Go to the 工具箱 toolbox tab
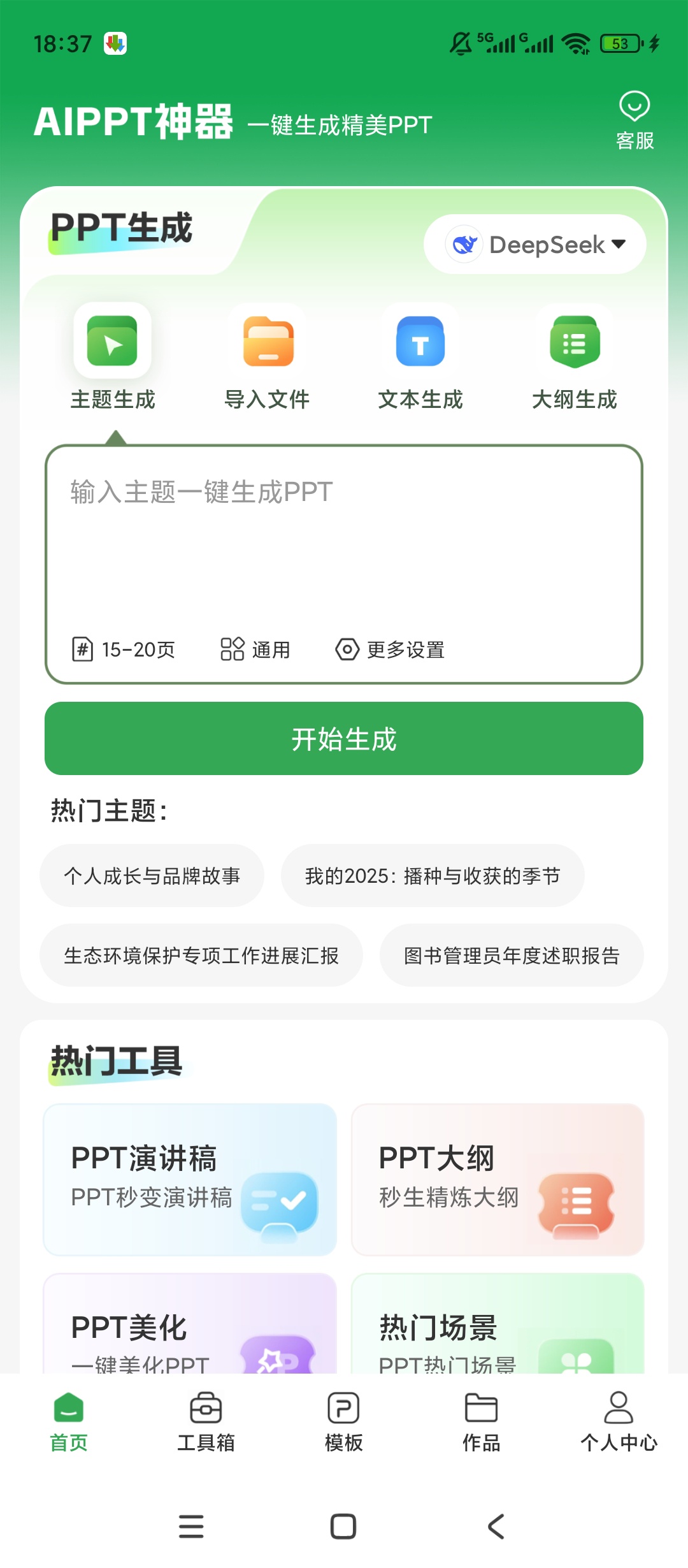The width and height of the screenshot is (688, 1568). coord(206,1421)
